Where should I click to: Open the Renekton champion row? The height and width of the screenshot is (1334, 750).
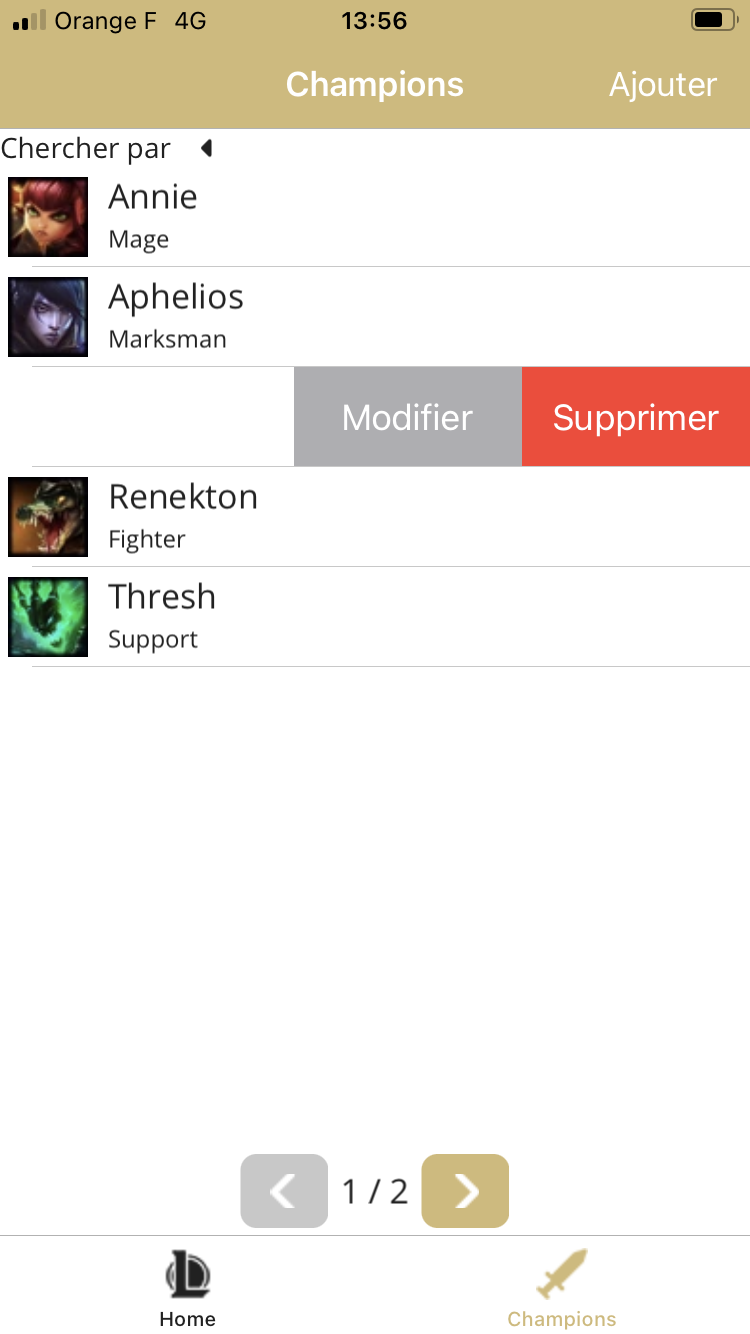pyautogui.click(x=375, y=517)
